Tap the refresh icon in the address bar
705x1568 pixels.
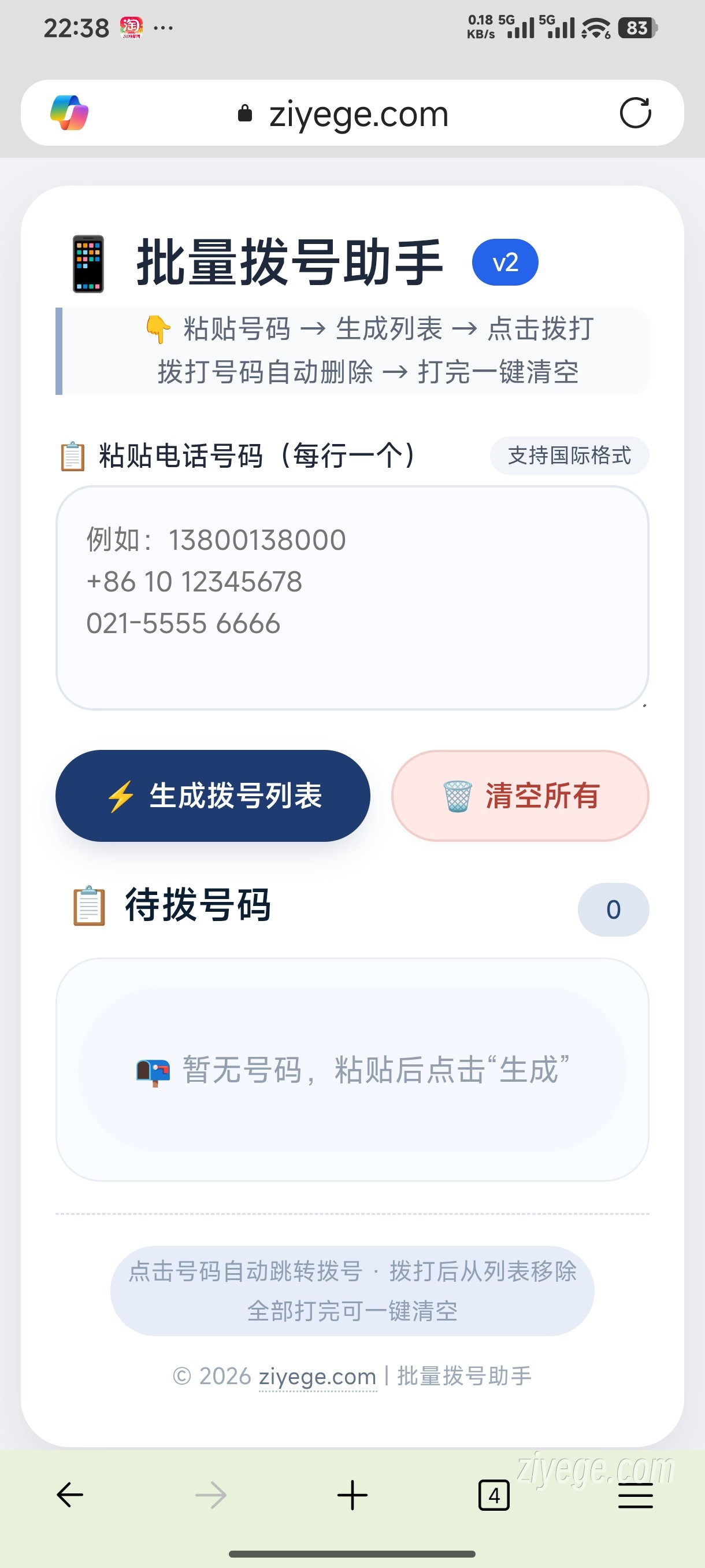click(636, 112)
